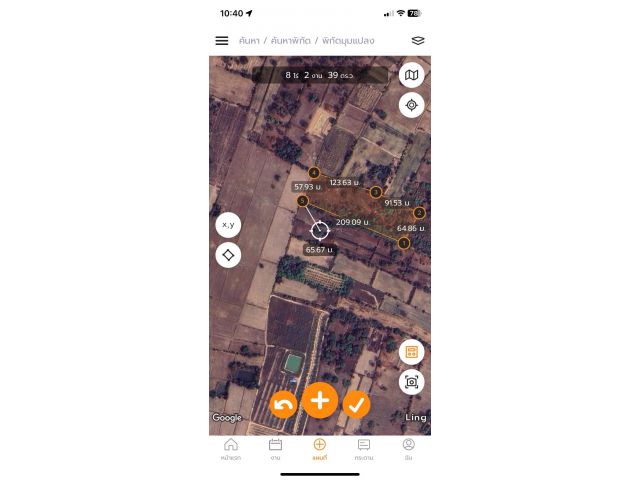Confirm the plot with the checkmark
Image resolution: width=640 pixels, height=480 pixels.
(357, 404)
